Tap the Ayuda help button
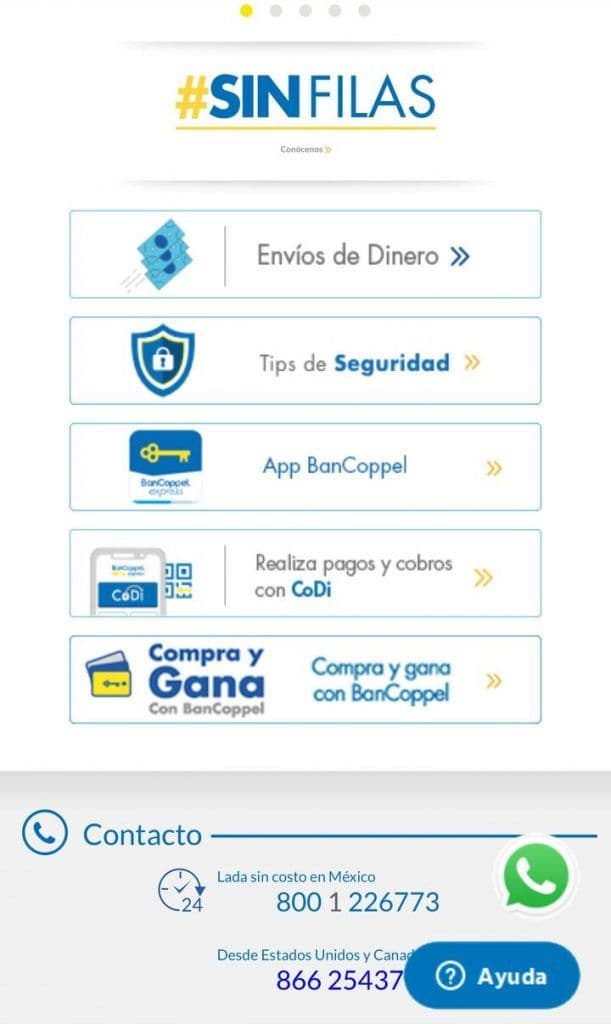 (x=492, y=976)
